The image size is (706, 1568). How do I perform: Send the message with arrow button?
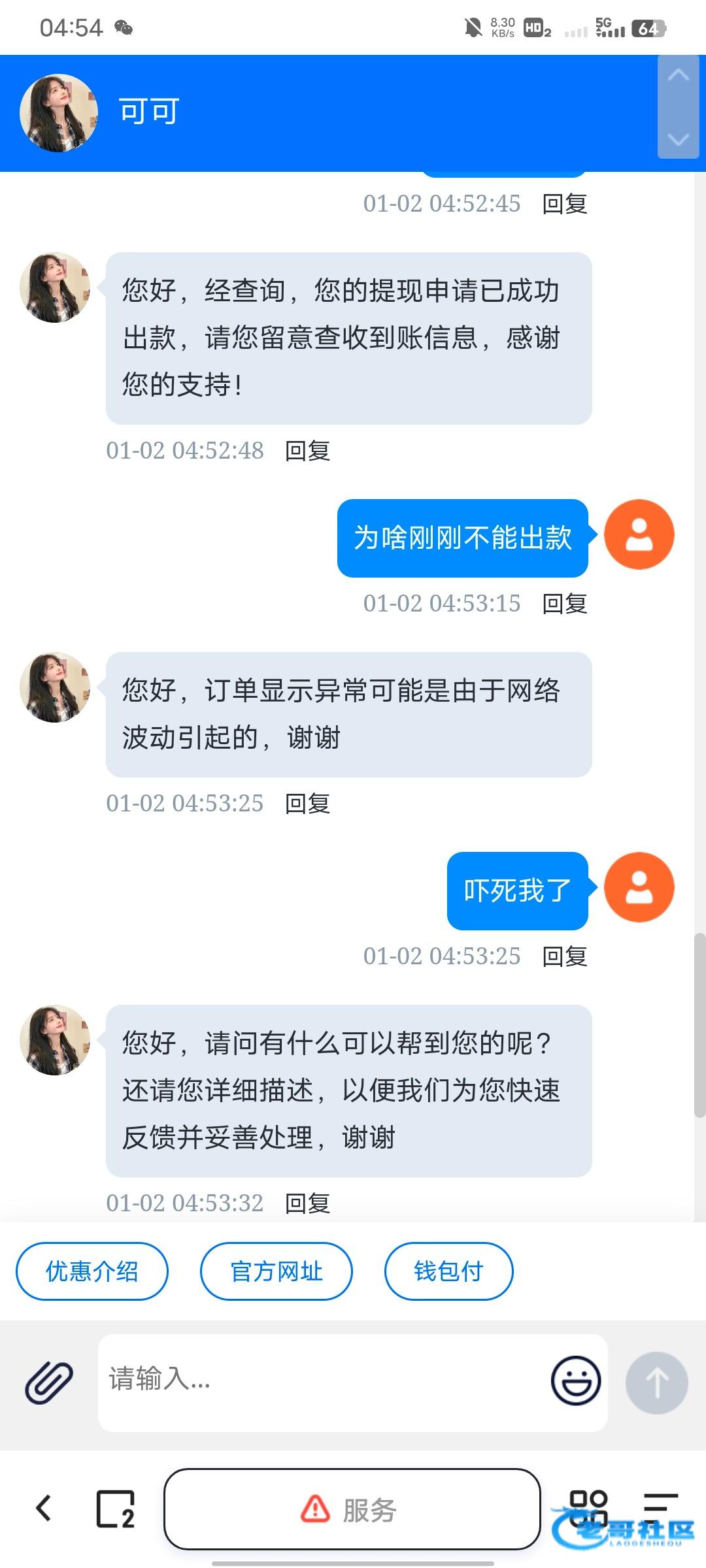pyautogui.click(x=656, y=1382)
